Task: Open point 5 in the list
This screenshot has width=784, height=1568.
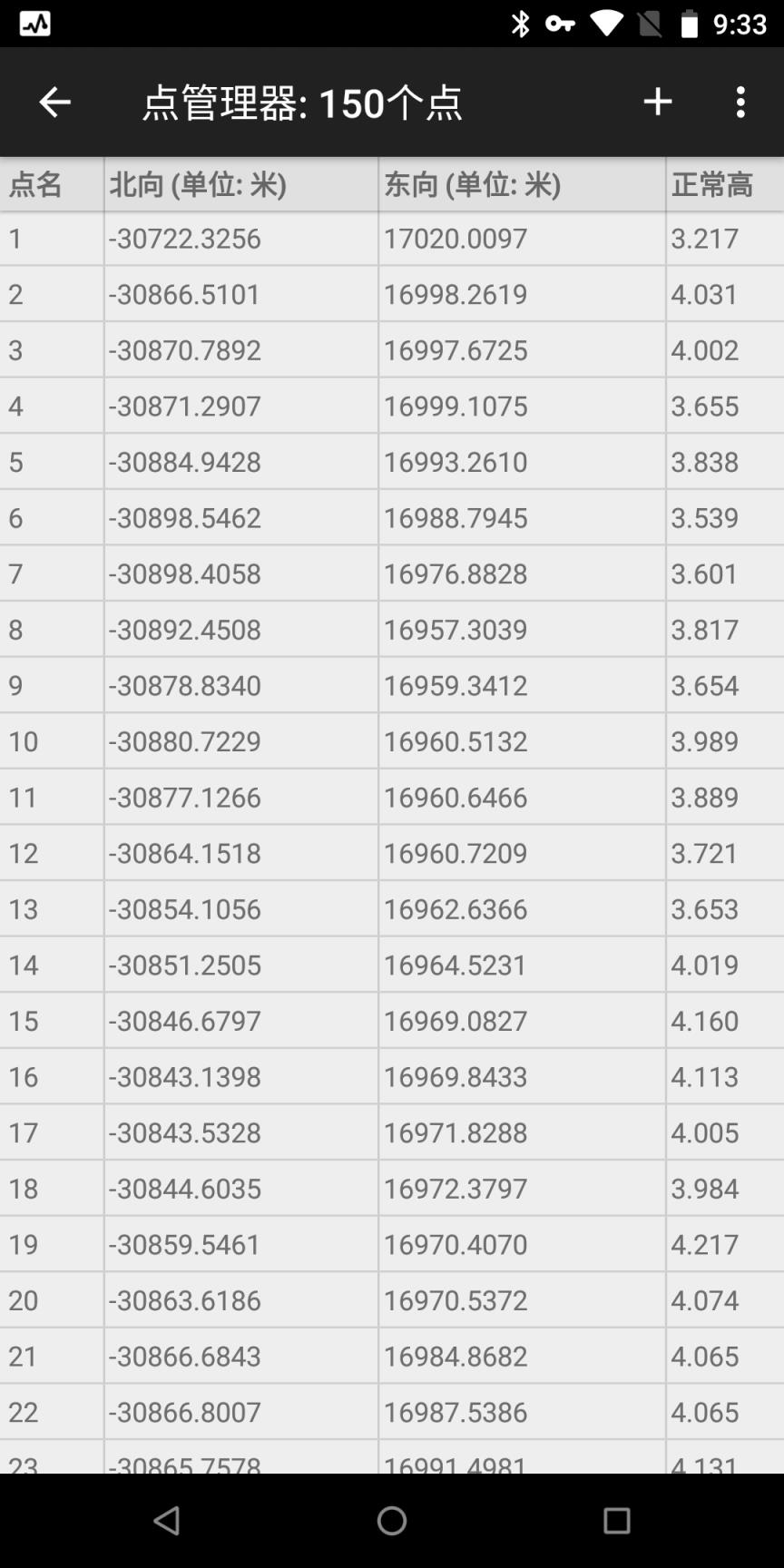Action: click(x=390, y=462)
